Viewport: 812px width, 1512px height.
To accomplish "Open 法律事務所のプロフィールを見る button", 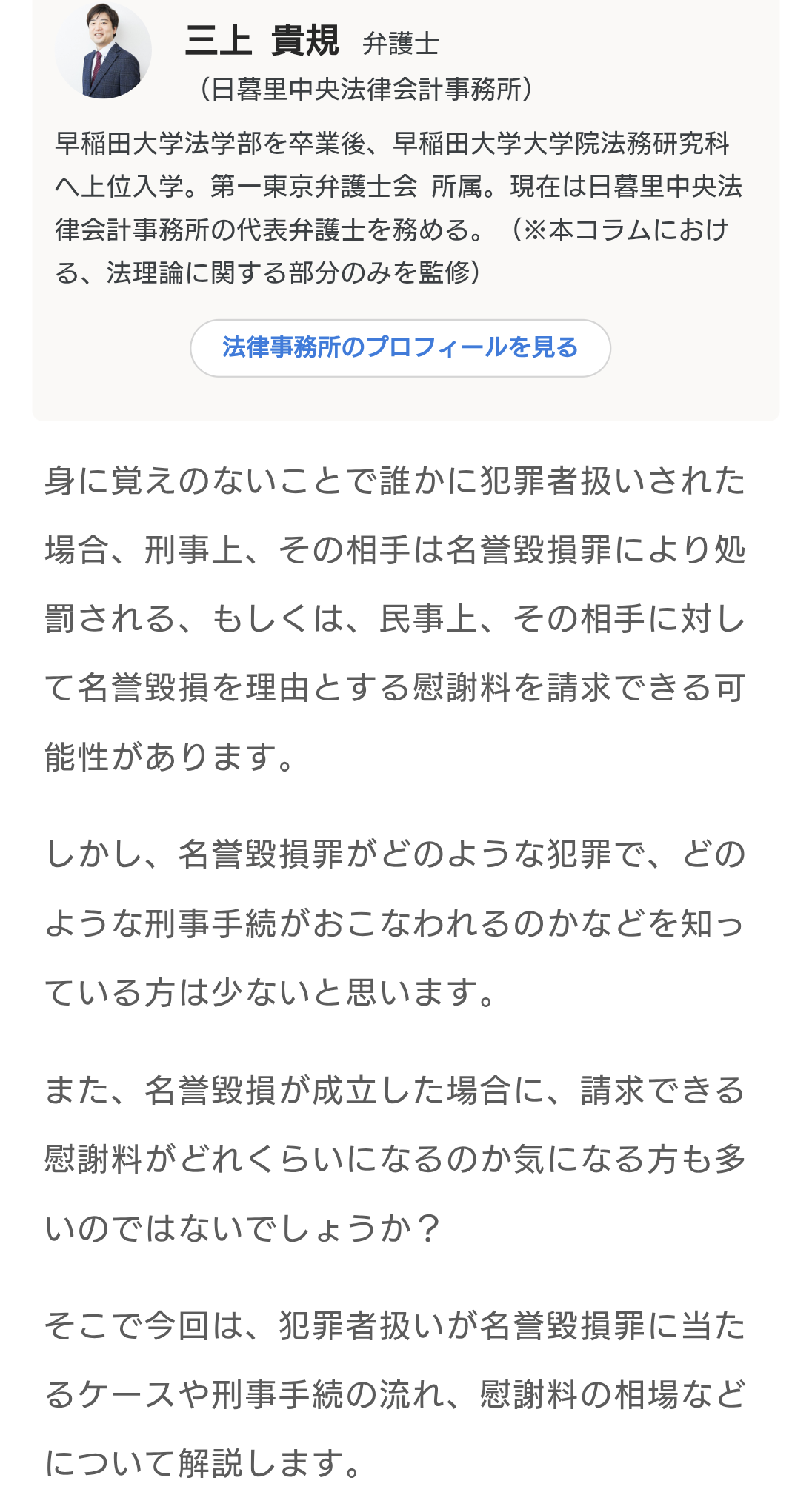I will pyautogui.click(x=400, y=348).
